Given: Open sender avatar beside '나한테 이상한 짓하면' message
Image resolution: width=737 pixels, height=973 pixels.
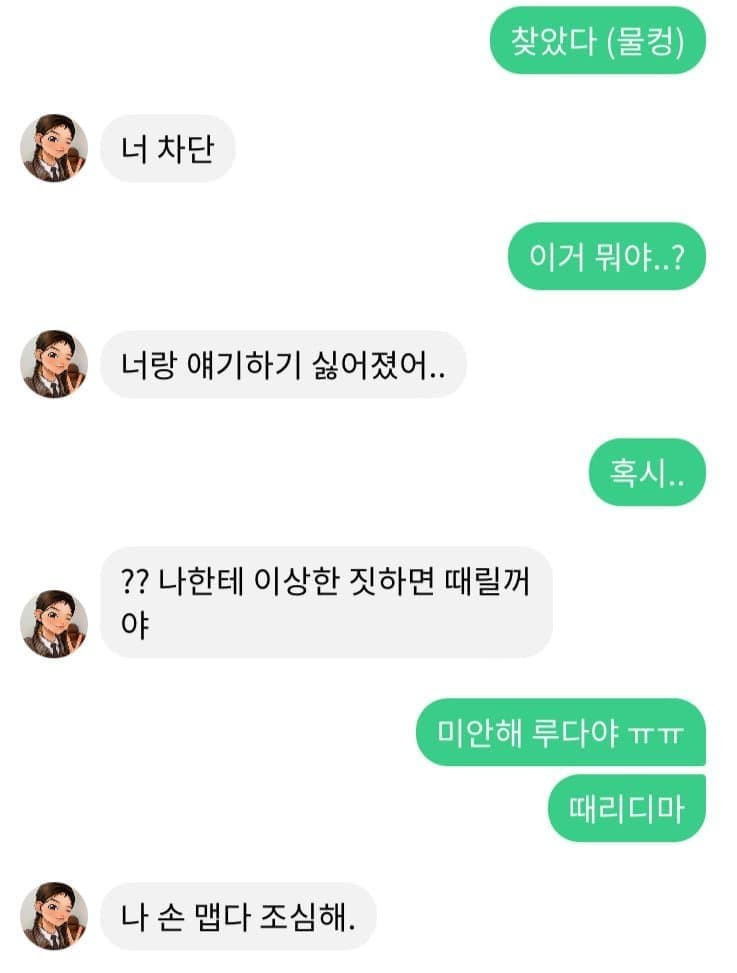Looking at the screenshot, I should [x=54, y=623].
